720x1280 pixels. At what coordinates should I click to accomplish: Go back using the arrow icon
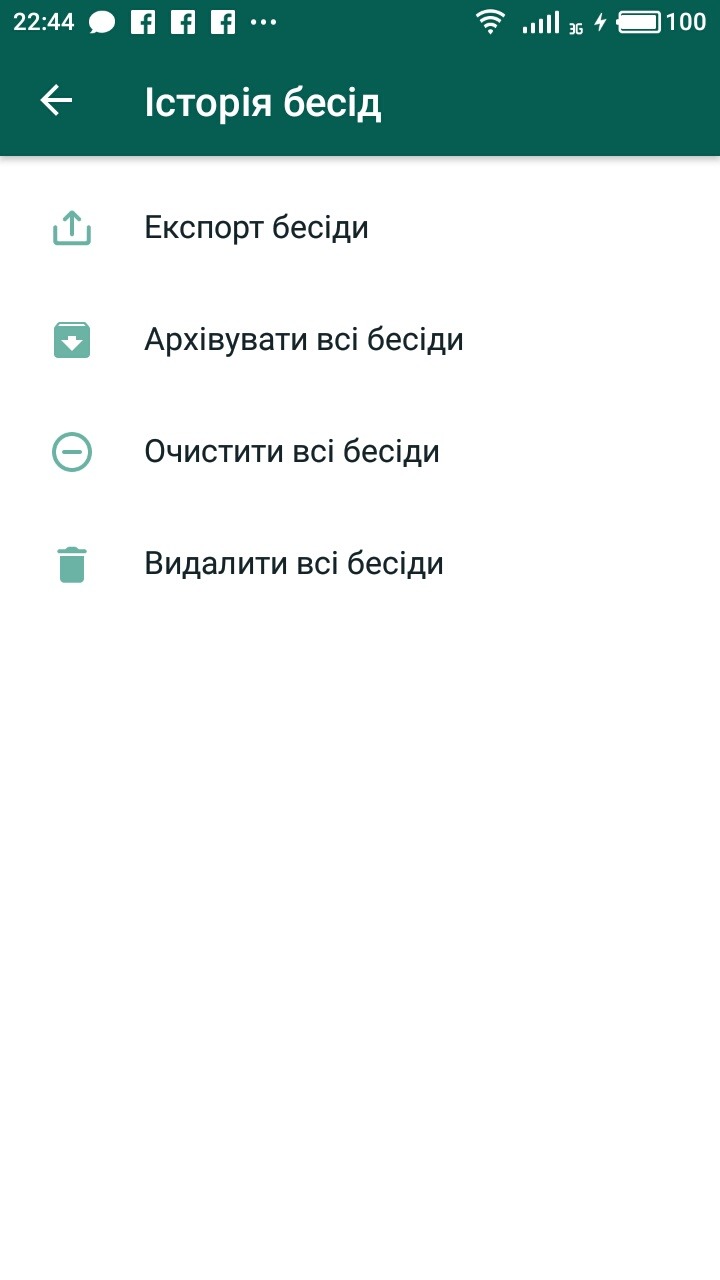point(56,101)
